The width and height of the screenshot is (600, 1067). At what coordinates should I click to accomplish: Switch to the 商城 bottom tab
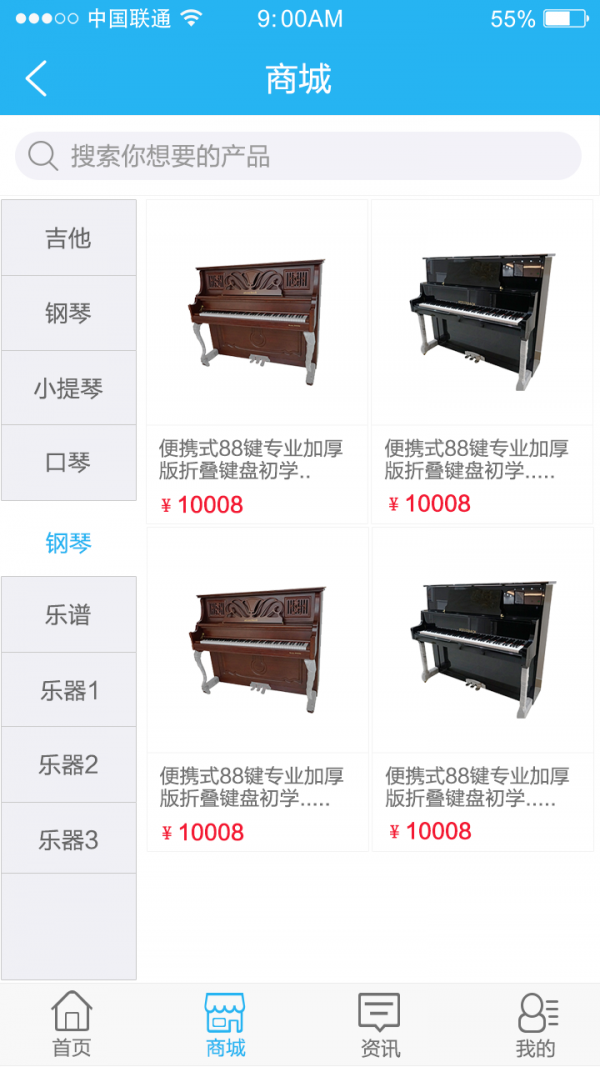[x=225, y=1025]
